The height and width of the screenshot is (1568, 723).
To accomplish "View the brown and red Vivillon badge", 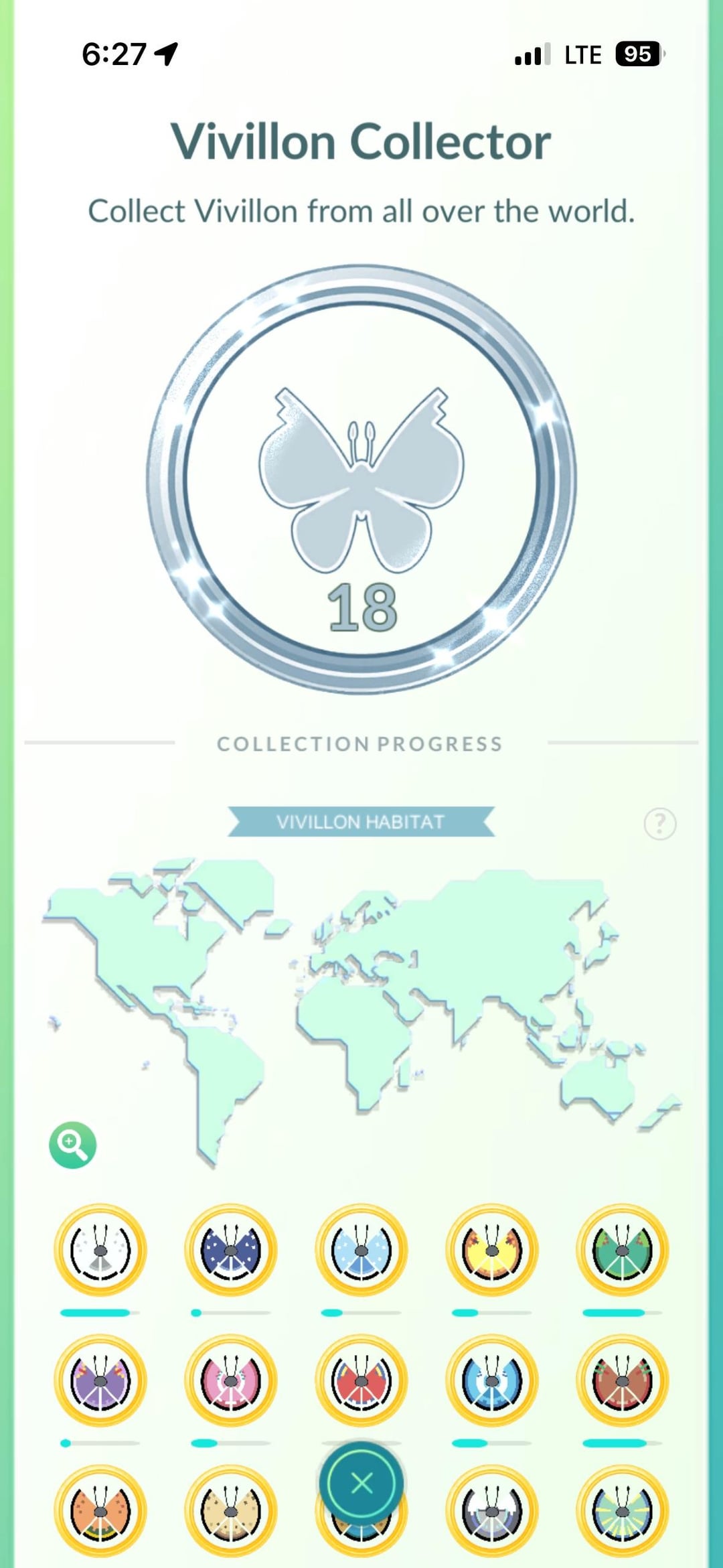I will [623, 1380].
